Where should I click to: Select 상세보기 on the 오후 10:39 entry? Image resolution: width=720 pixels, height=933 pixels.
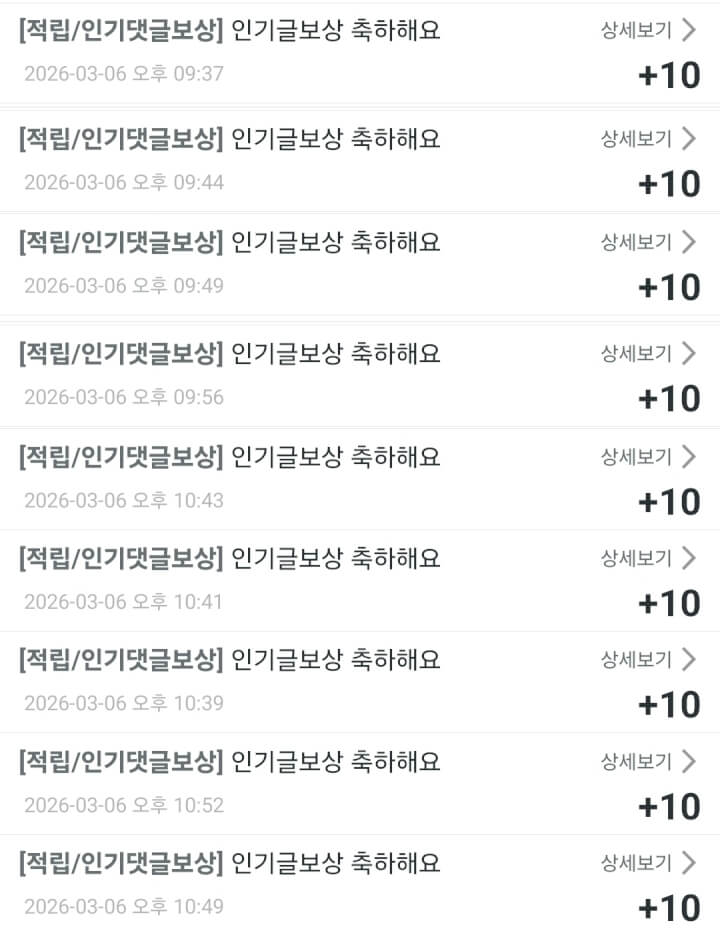[x=647, y=660]
